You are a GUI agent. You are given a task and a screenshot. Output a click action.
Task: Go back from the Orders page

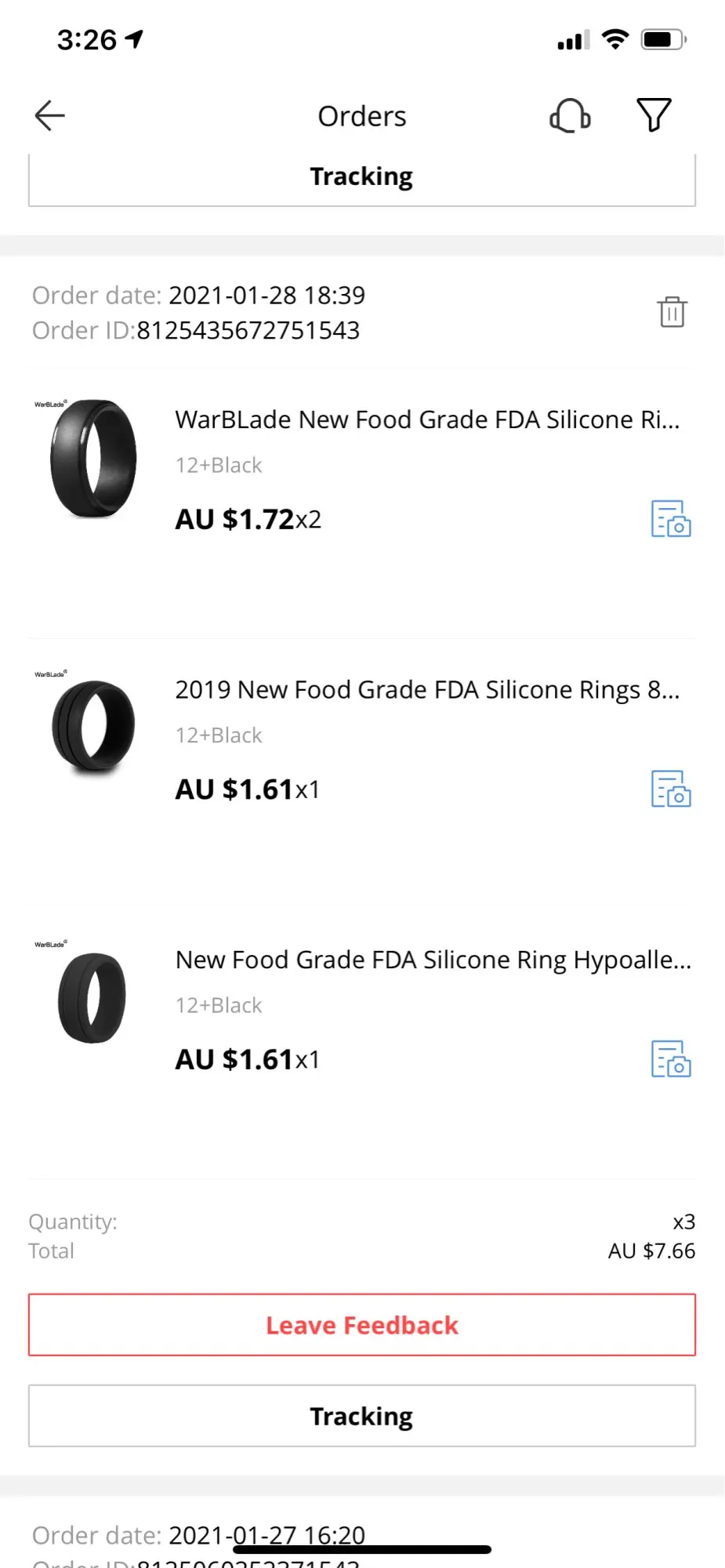(50, 116)
